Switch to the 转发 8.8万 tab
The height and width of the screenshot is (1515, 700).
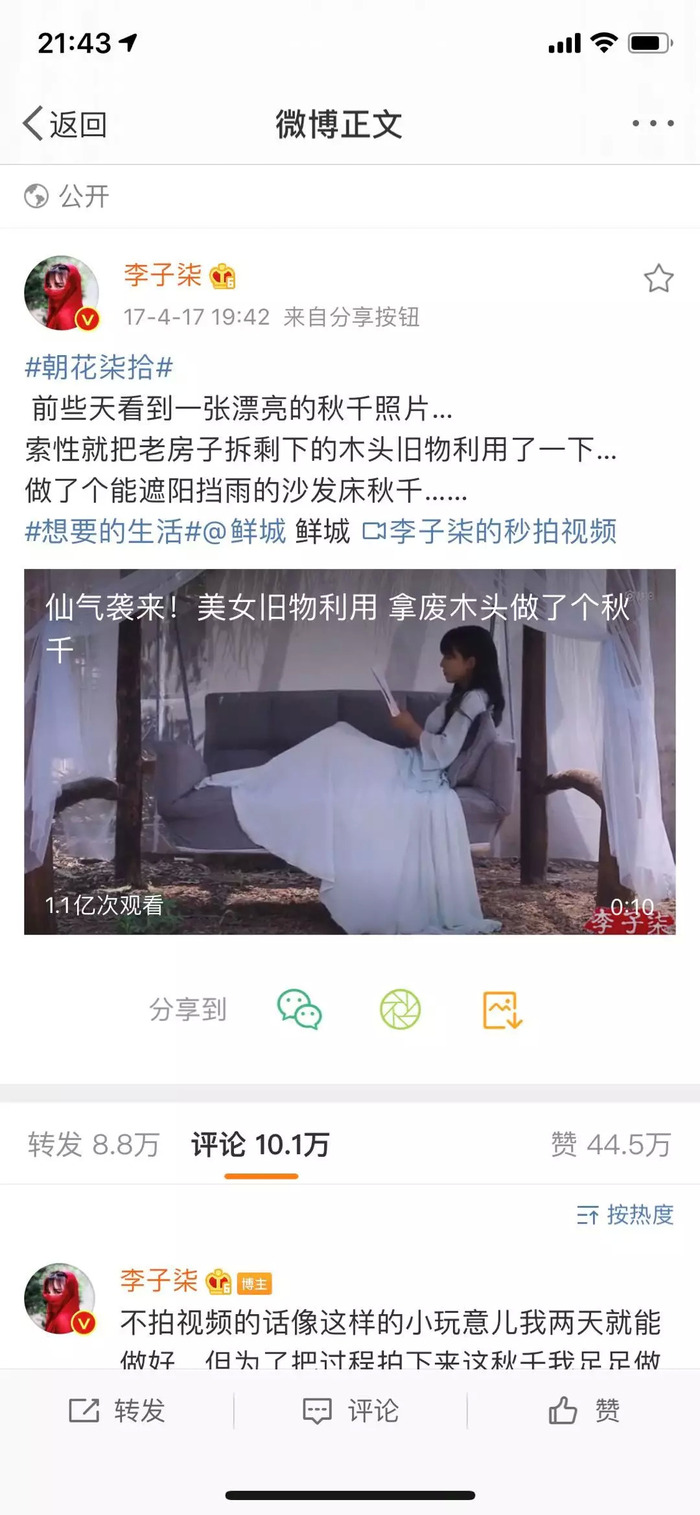(x=93, y=1145)
